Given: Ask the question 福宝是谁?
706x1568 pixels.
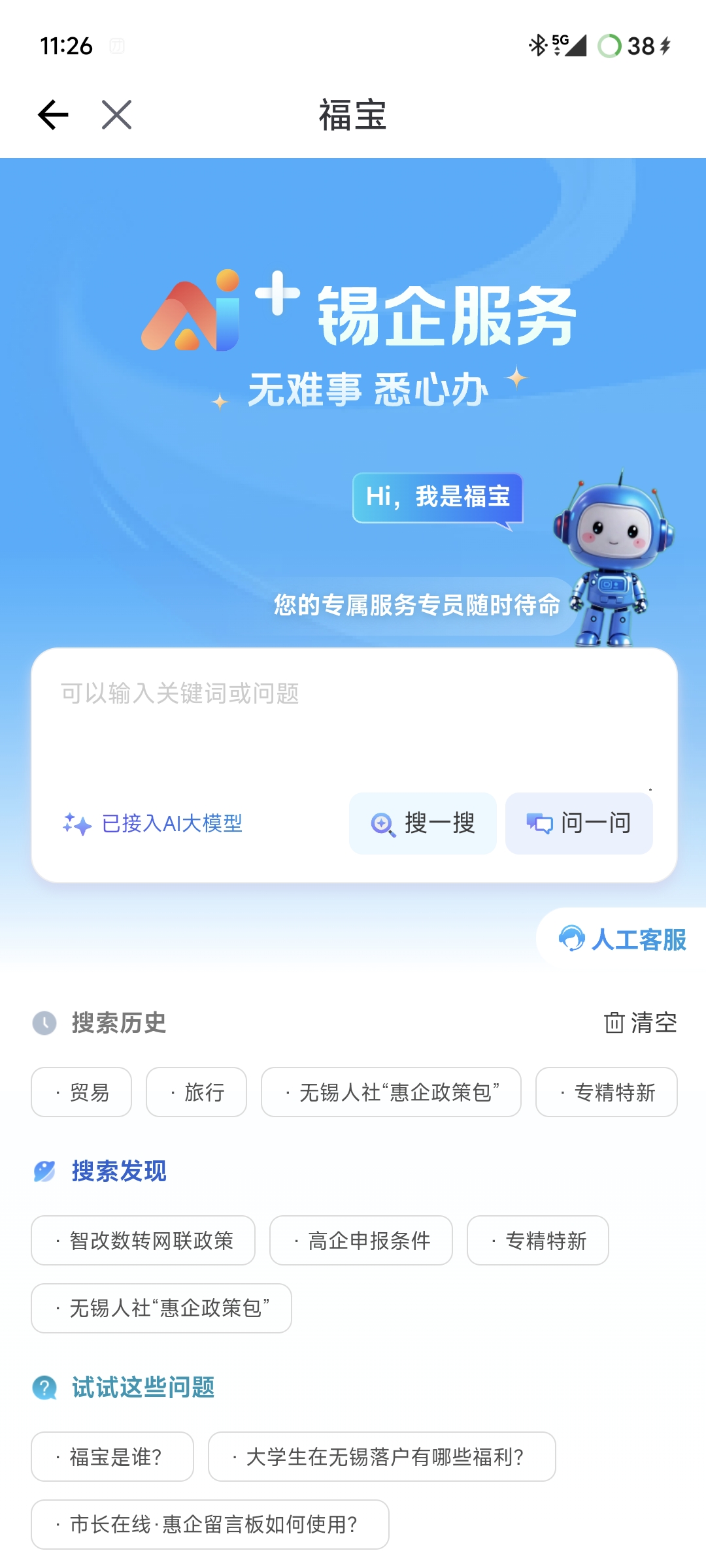Looking at the screenshot, I should coord(112,1457).
